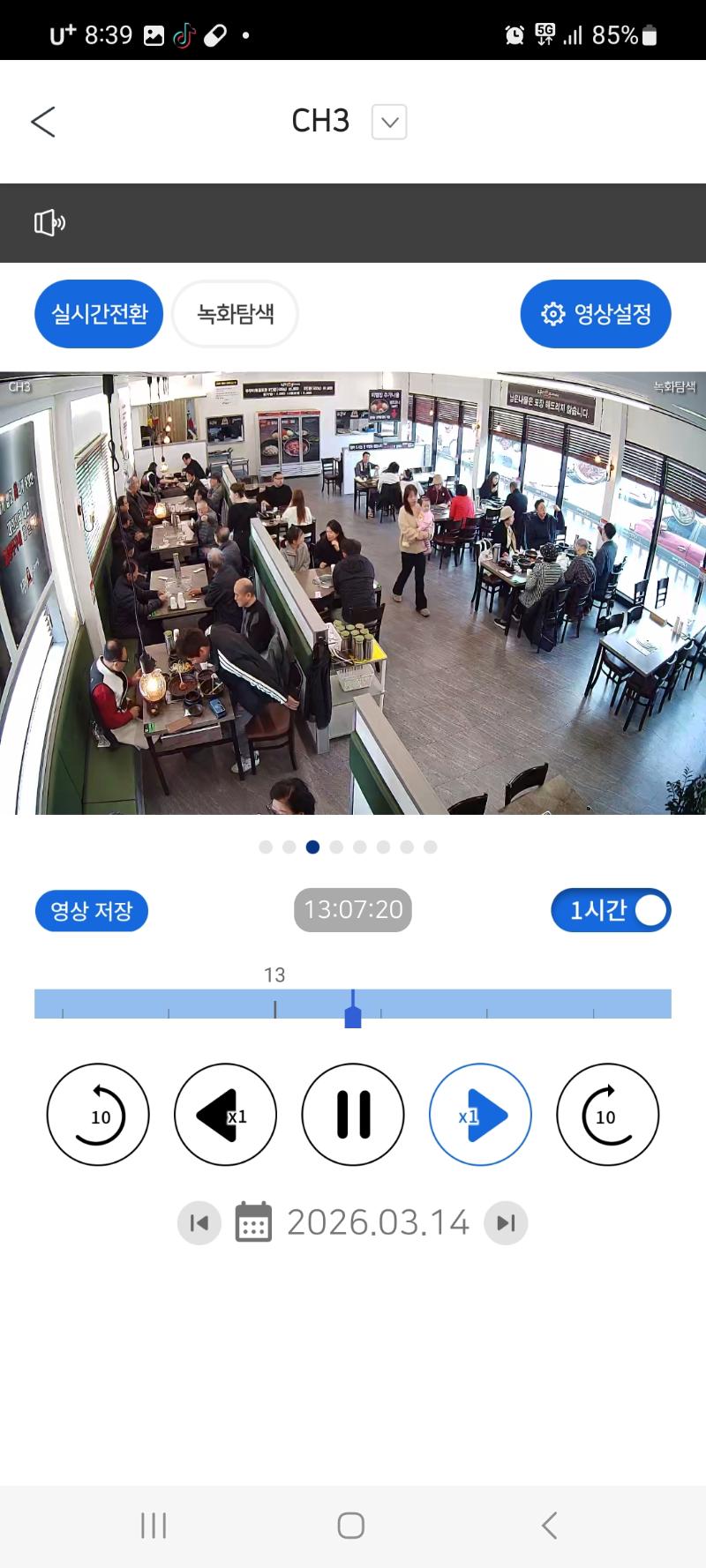This screenshot has width=706, height=1568.
Task: Play the recording in reverse at x1
Action: tap(225, 1115)
